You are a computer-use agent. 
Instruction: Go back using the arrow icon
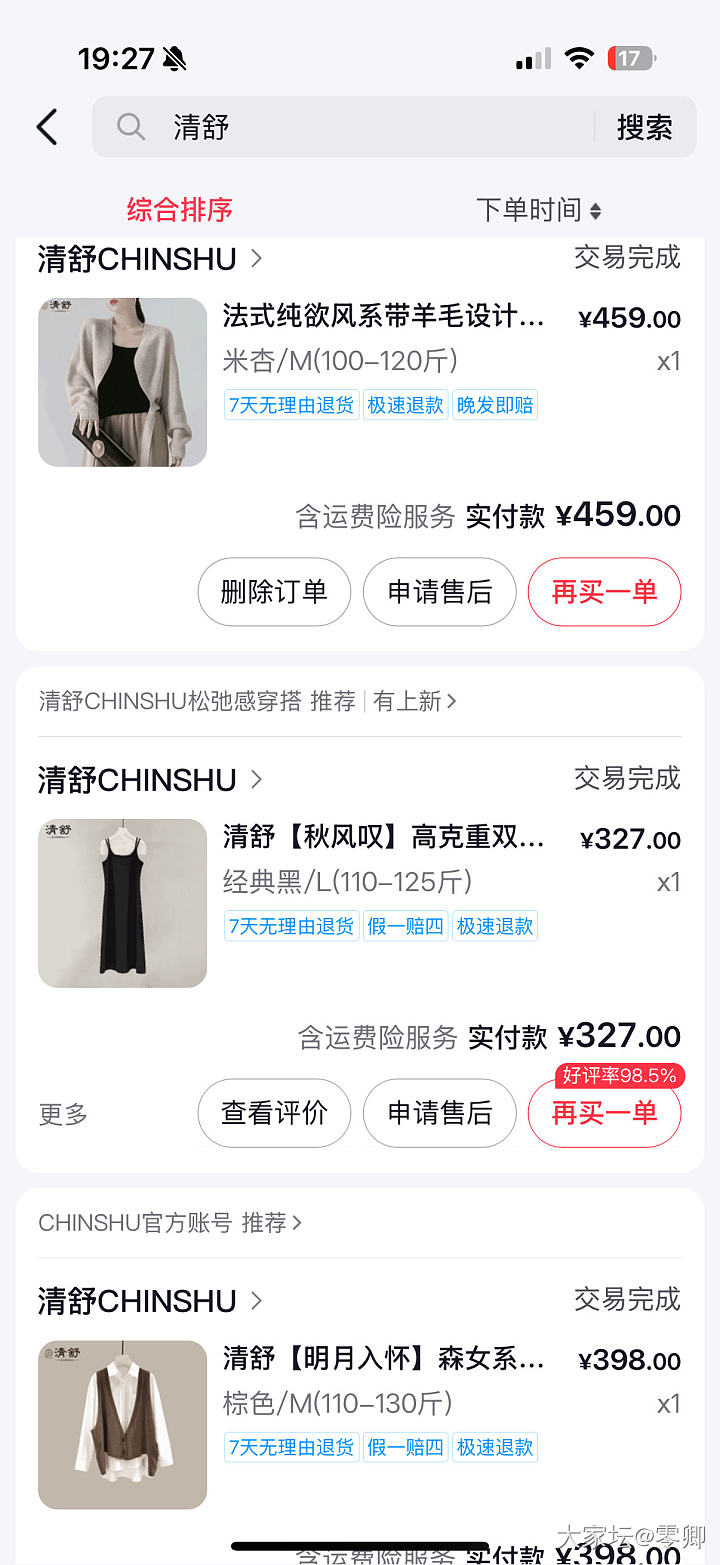click(x=47, y=127)
